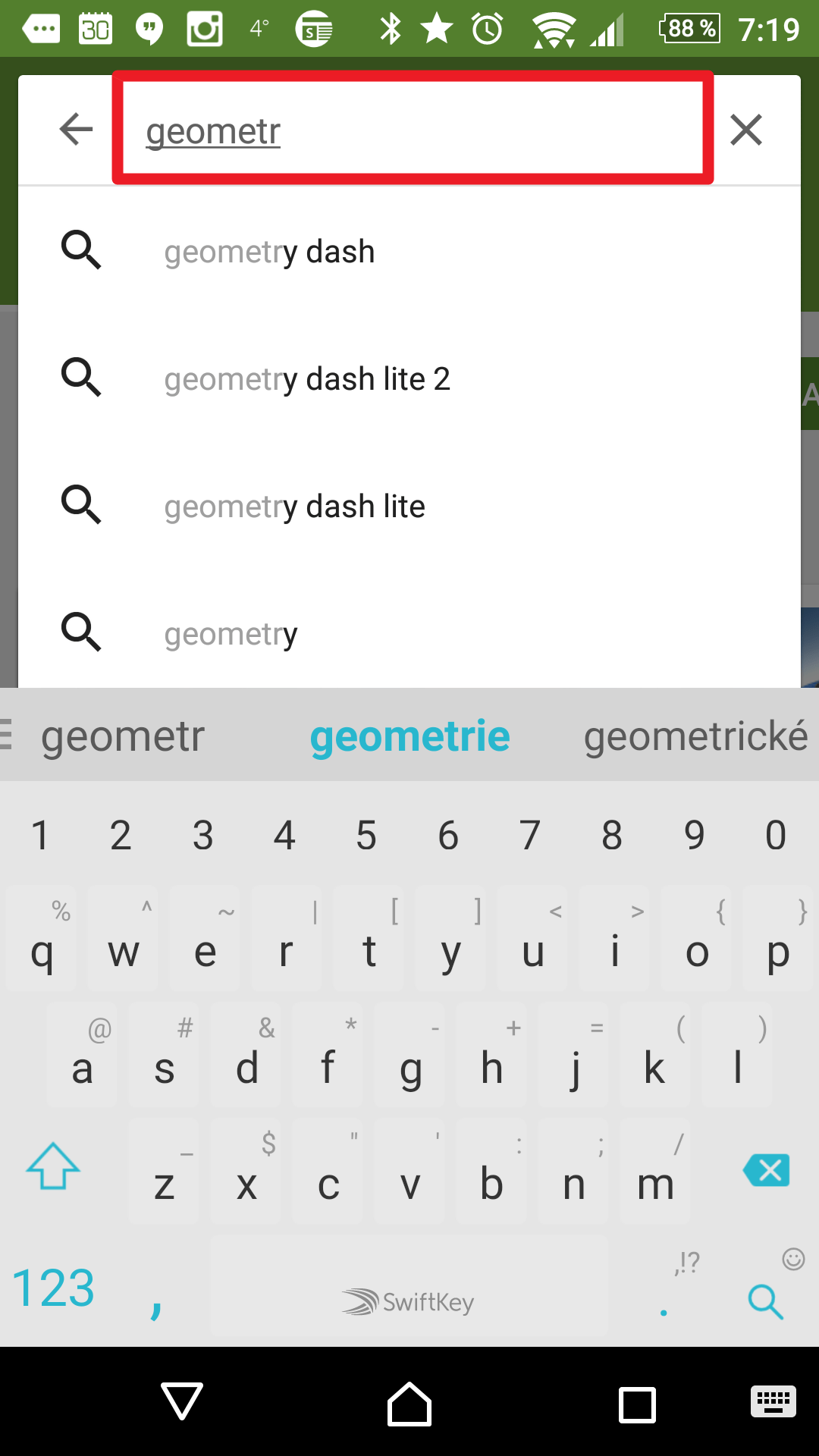Viewport: 819px width, 1456px height.
Task: Tap the keyboard backspace key
Action: click(767, 1170)
